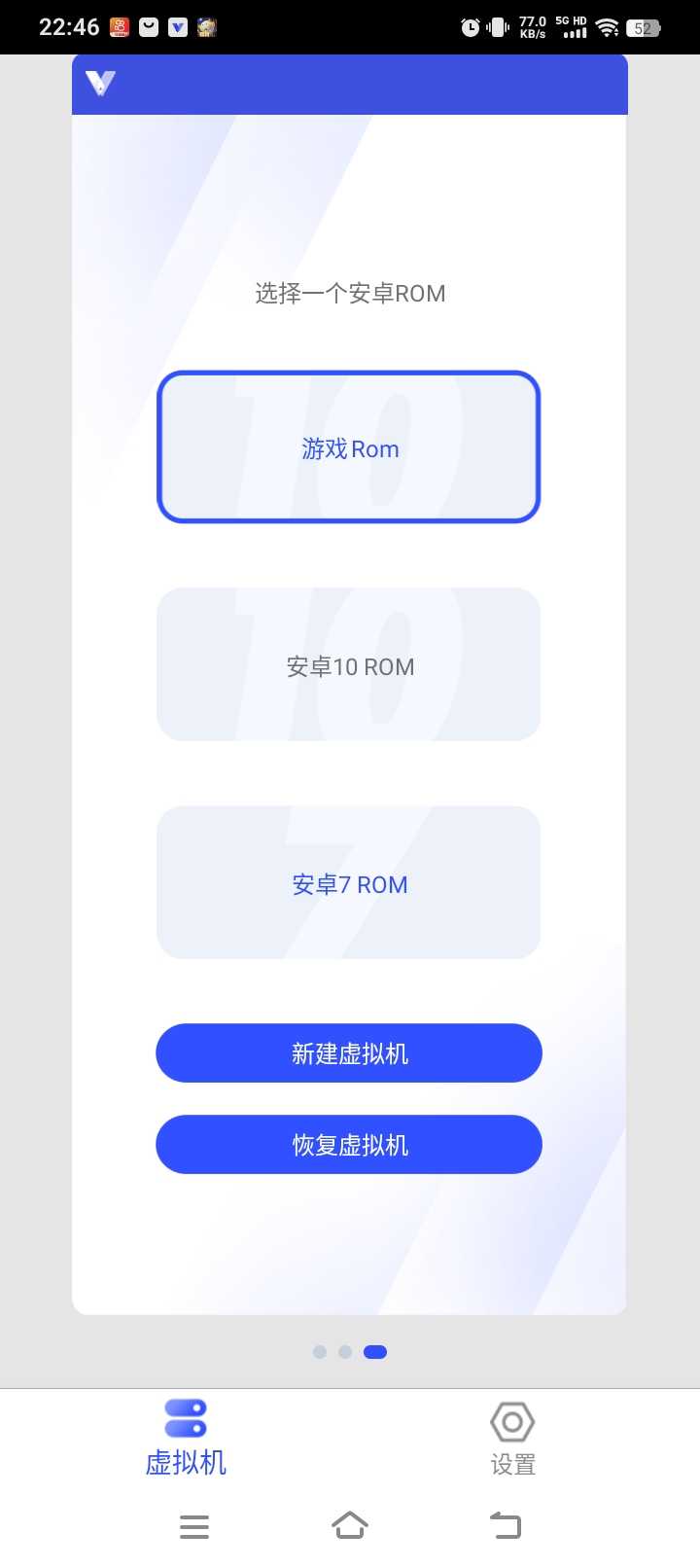This screenshot has height=1568, width=700.
Task: Go back with the system back button
Action: [505, 1525]
